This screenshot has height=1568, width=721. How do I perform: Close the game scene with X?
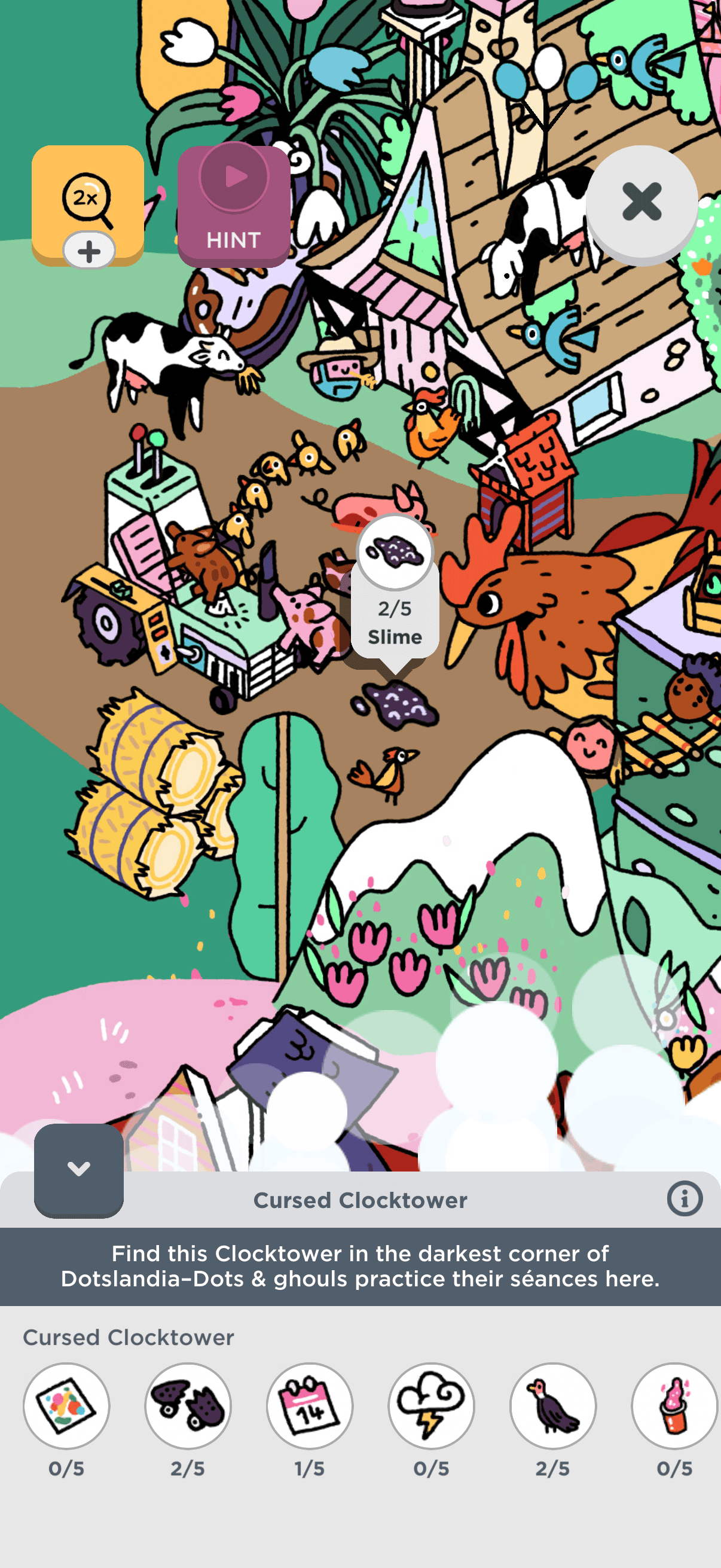pyautogui.click(x=641, y=203)
